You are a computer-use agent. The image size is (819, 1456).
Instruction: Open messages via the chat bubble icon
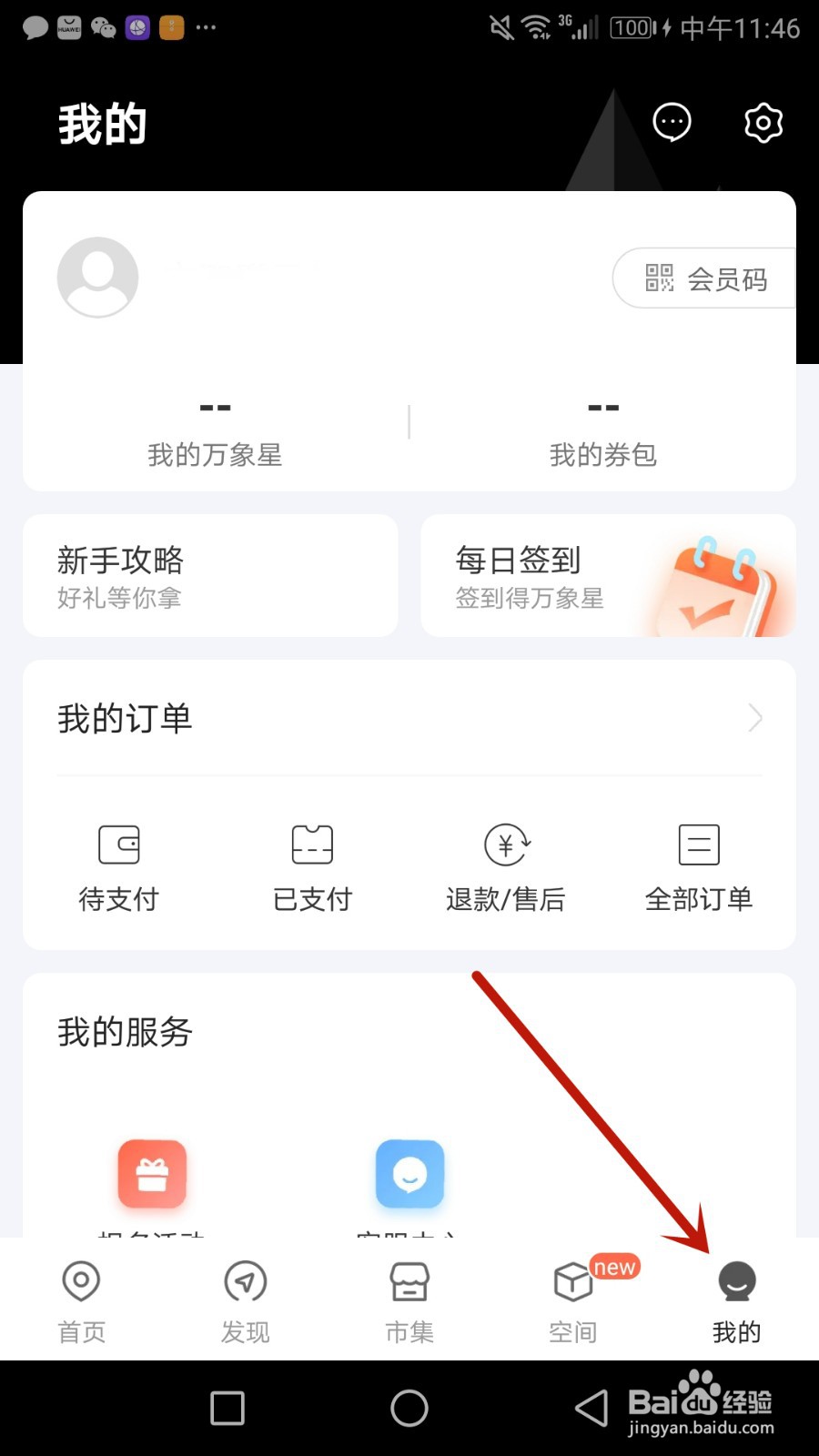click(x=672, y=122)
